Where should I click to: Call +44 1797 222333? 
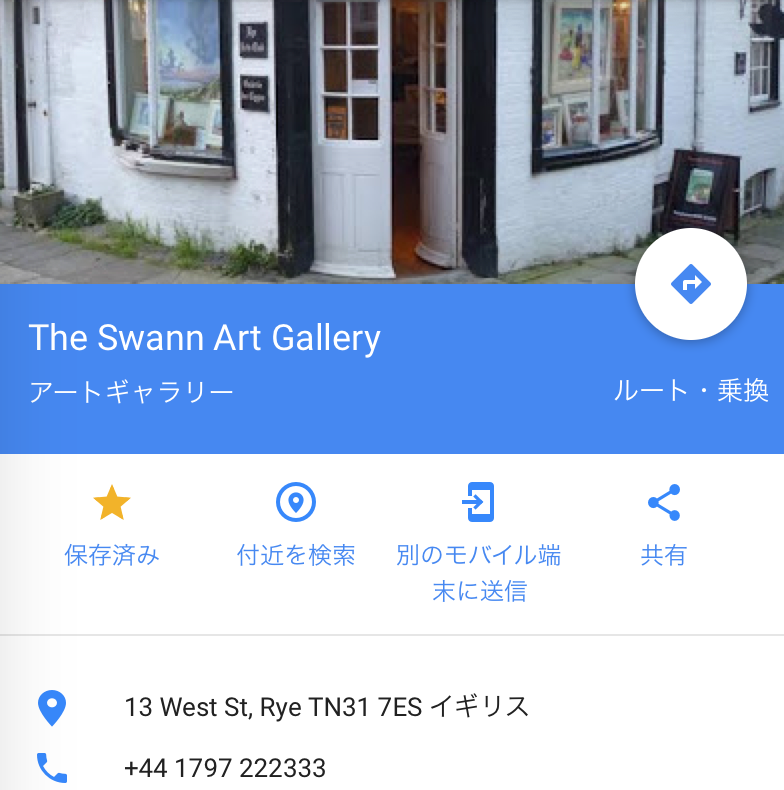point(225,768)
